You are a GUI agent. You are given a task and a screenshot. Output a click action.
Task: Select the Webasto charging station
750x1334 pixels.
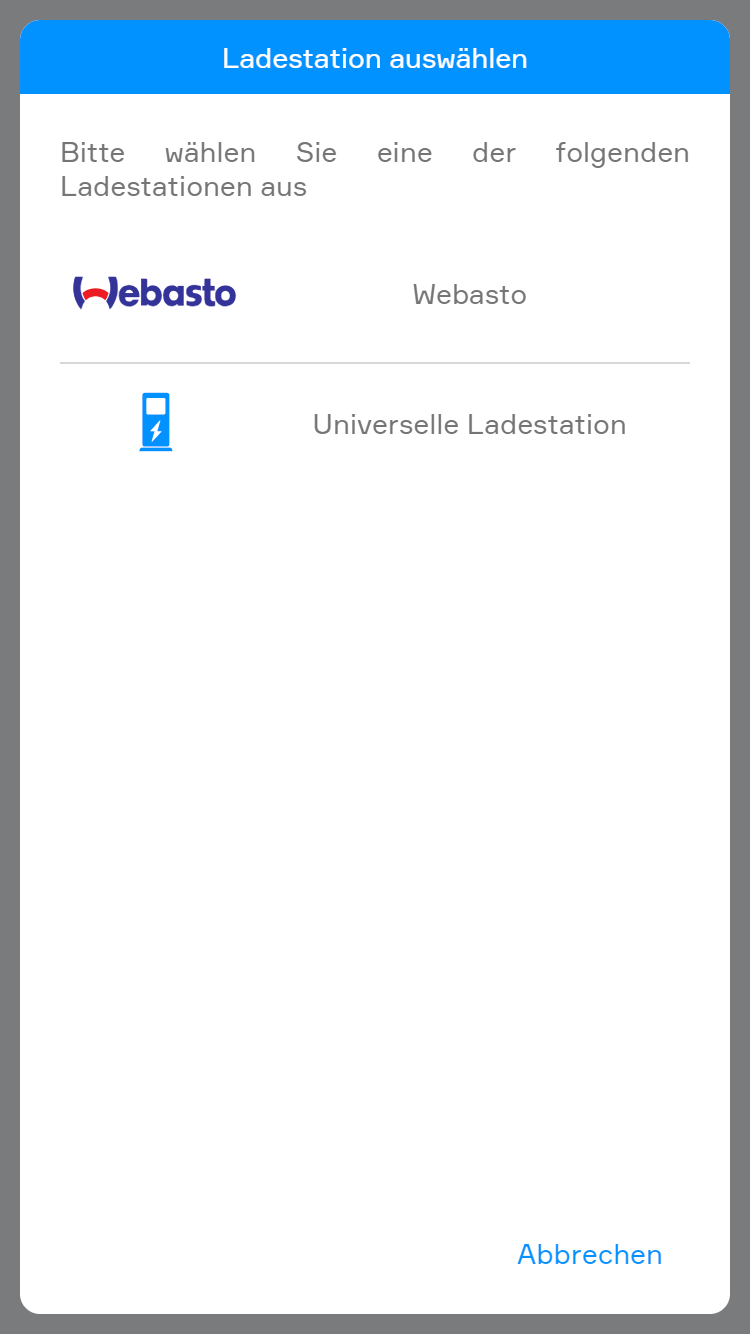[x=469, y=295]
